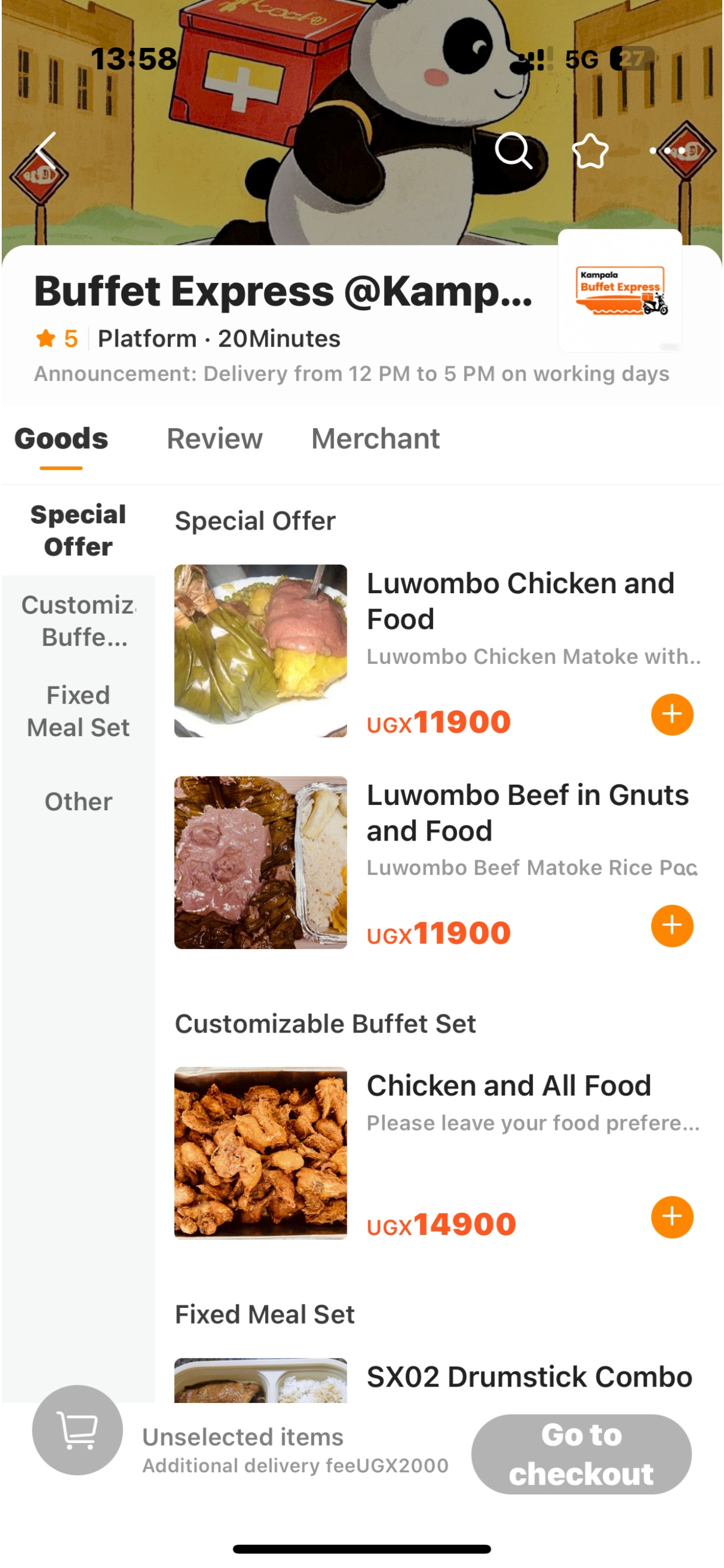Select the Special Offer sidebar category
This screenshot has height=1568, width=724.
coord(79,530)
